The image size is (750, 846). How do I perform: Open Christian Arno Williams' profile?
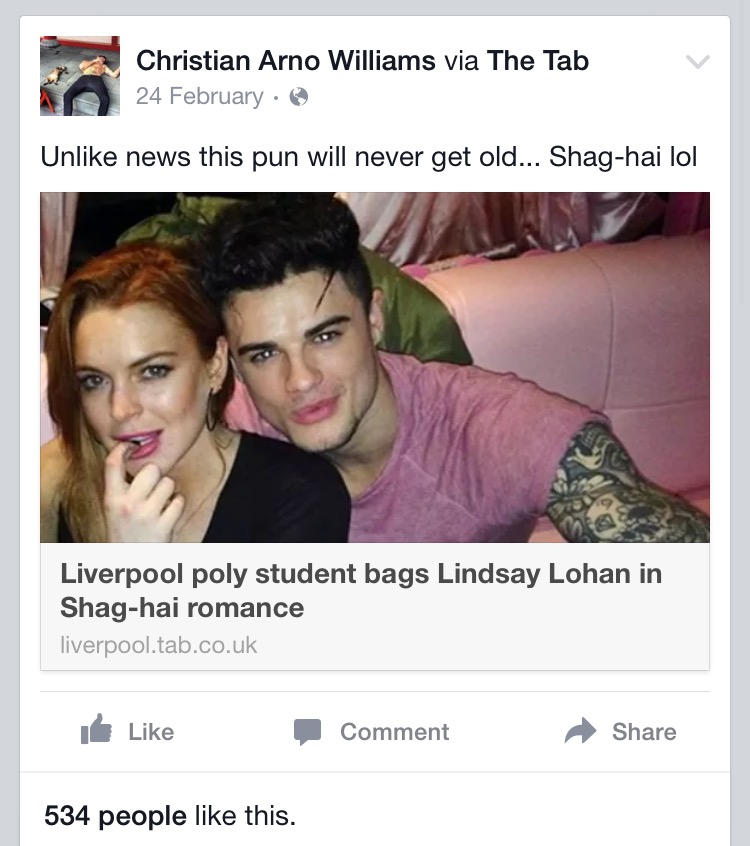286,61
